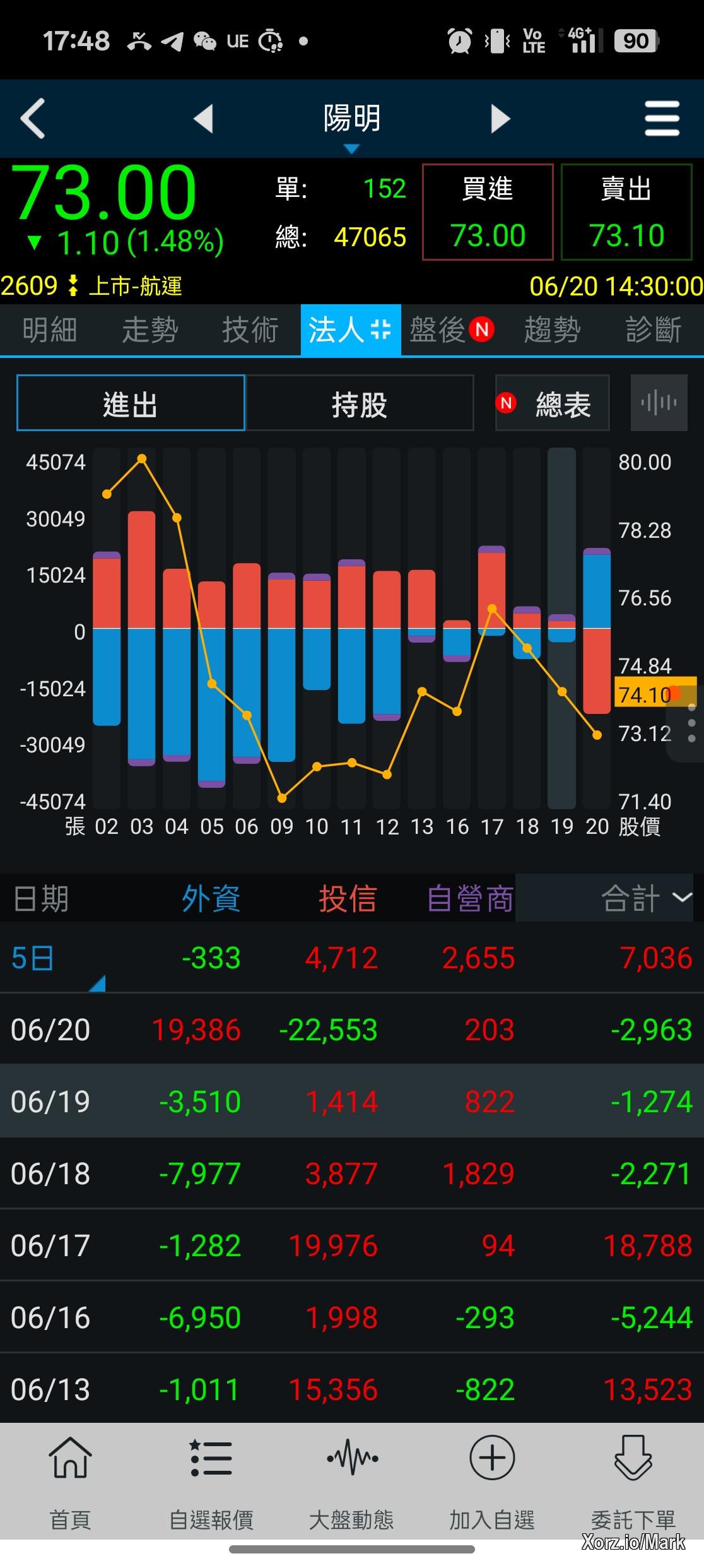
Task: Switch to the previous stock arrow
Action: click(x=203, y=119)
